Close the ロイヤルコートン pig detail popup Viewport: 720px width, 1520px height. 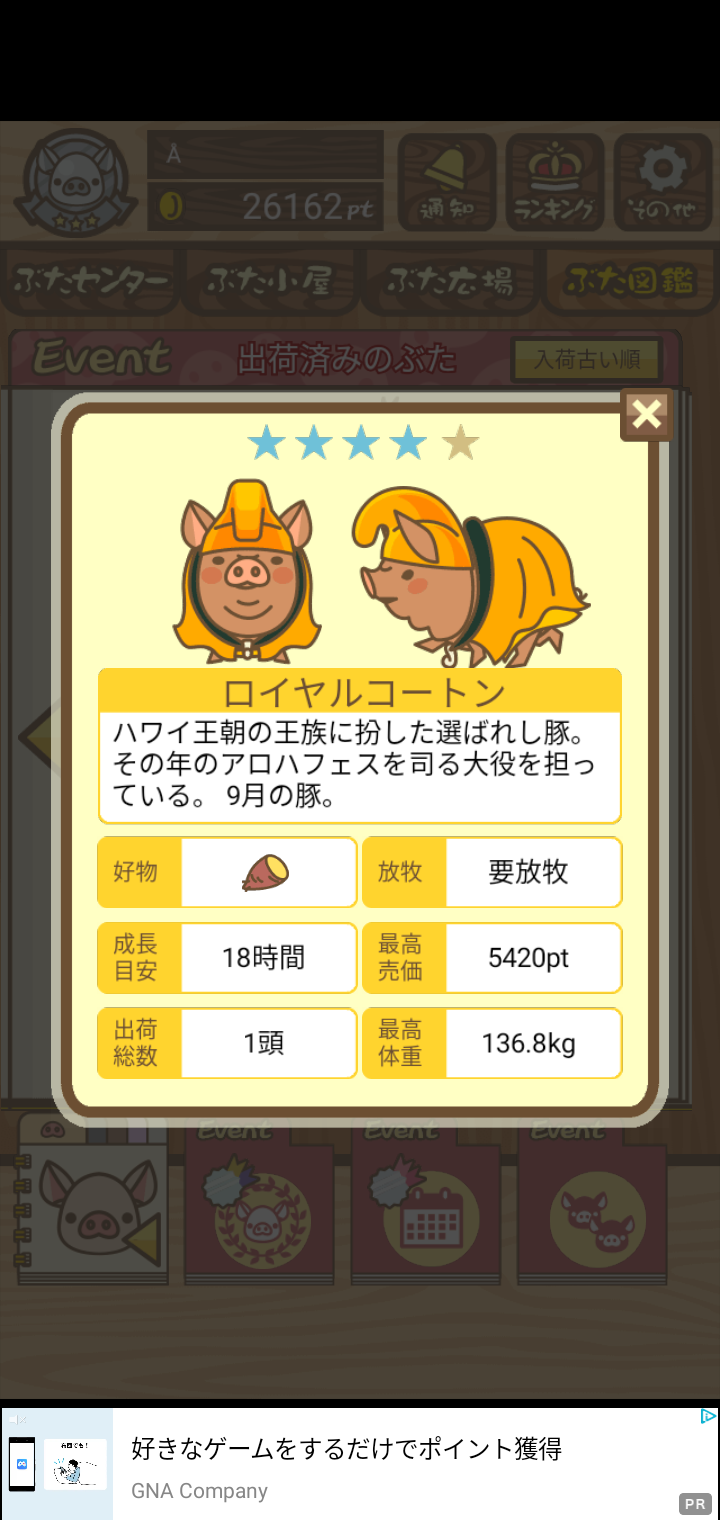click(x=647, y=413)
